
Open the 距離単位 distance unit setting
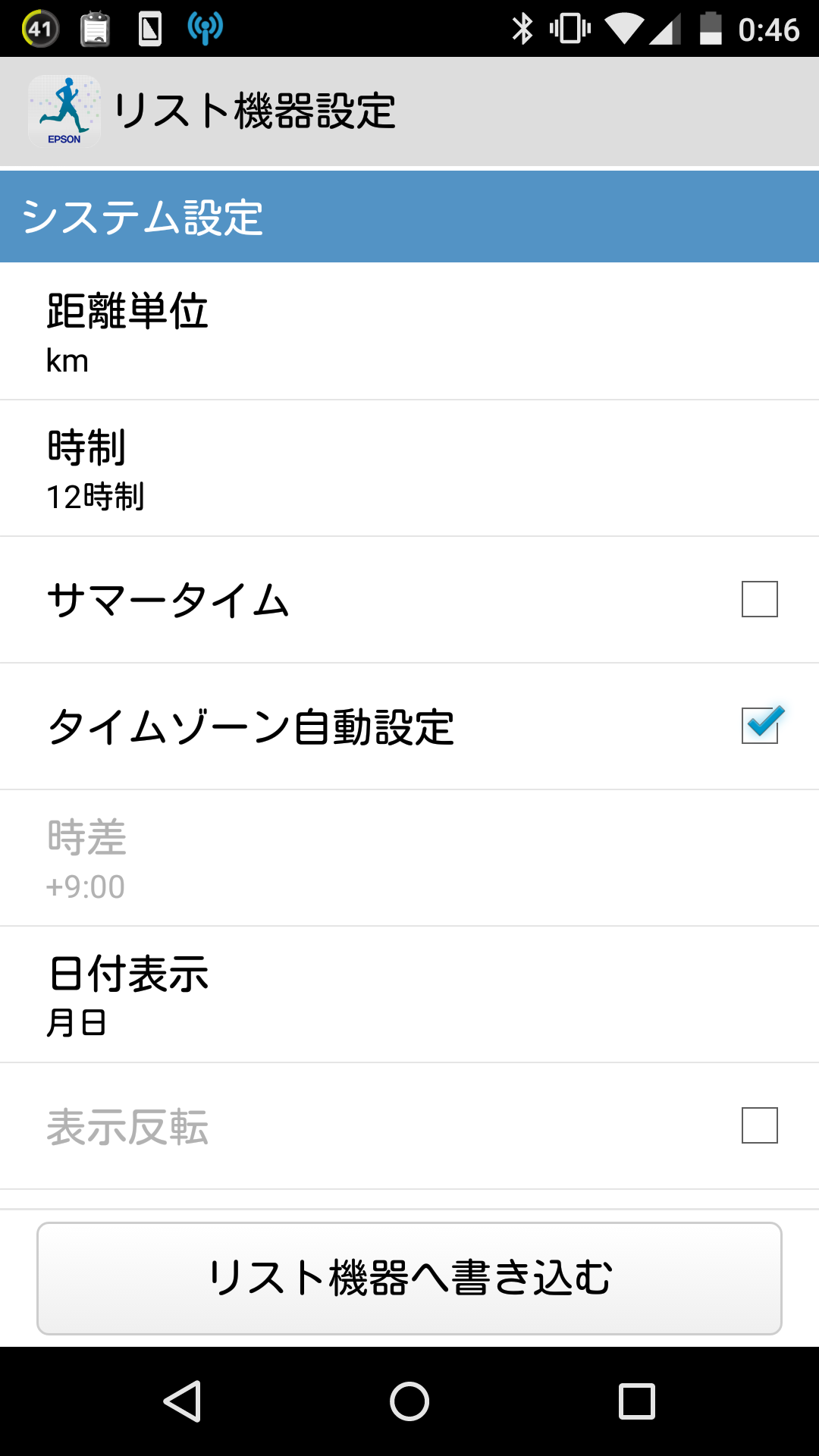tap(409, 331)
